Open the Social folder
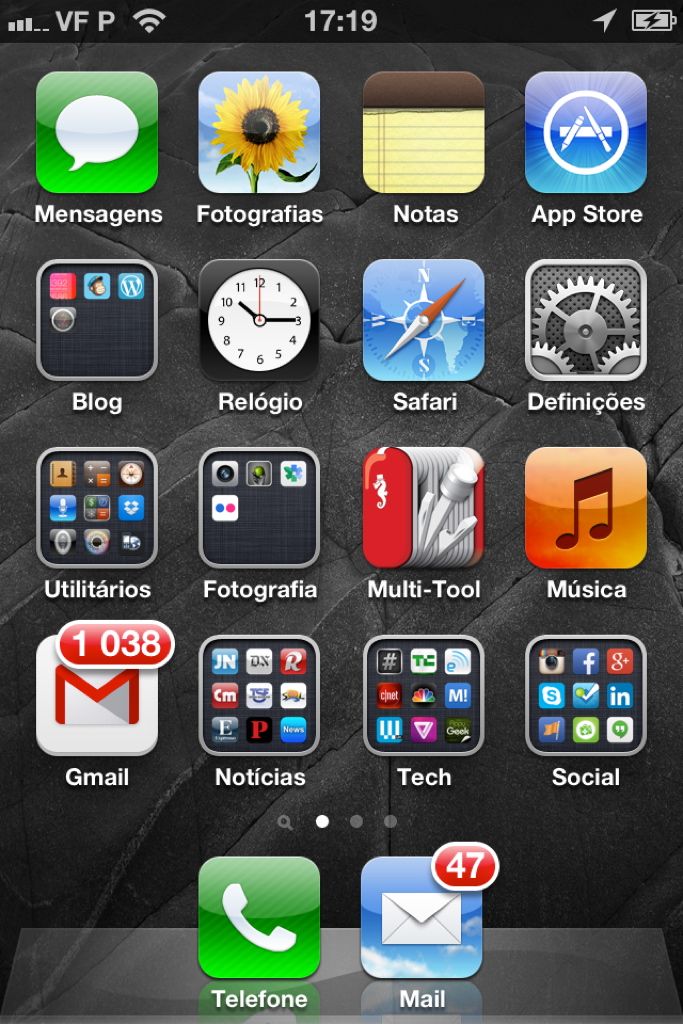This screenshot has height=1024, width=683. [586, 696]
